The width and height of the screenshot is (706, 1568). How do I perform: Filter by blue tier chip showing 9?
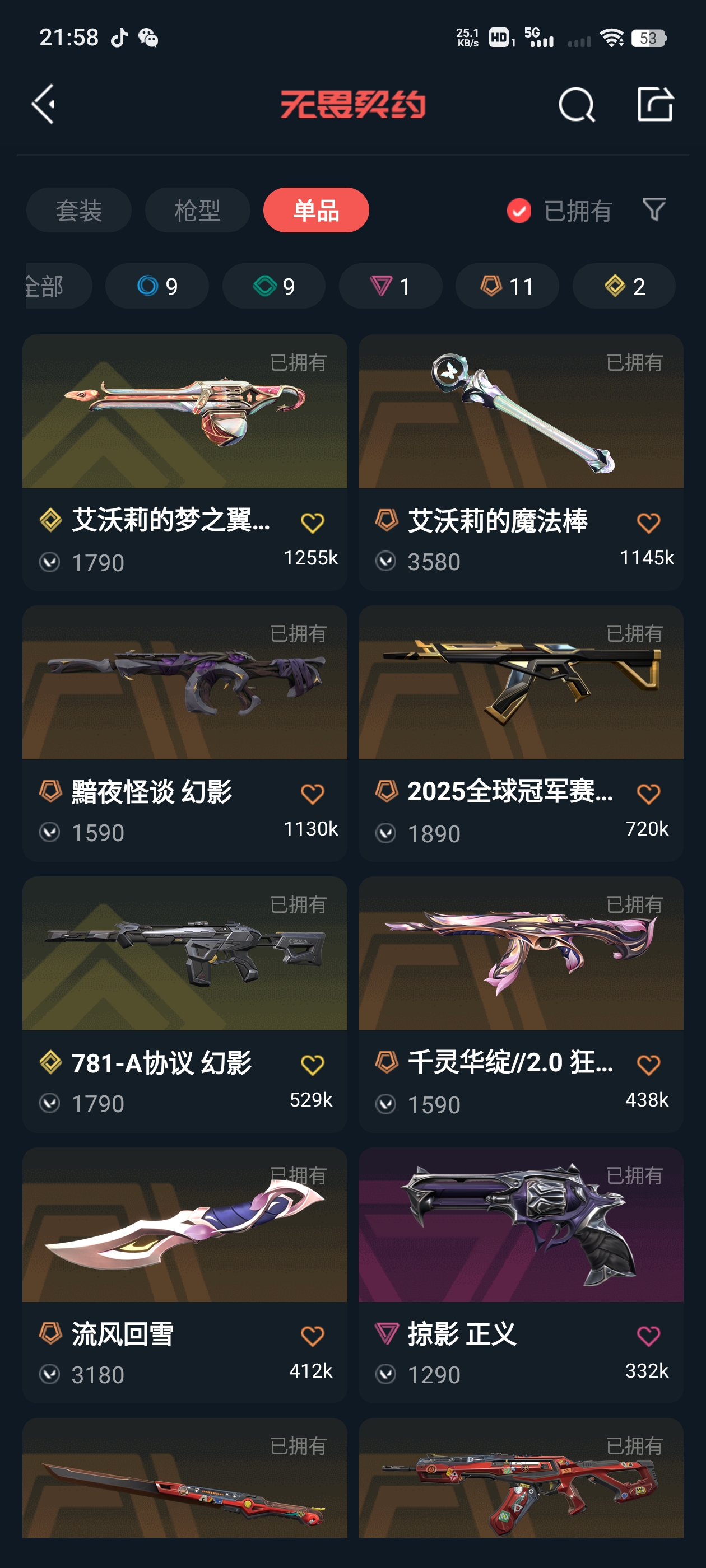pos(157,286)
